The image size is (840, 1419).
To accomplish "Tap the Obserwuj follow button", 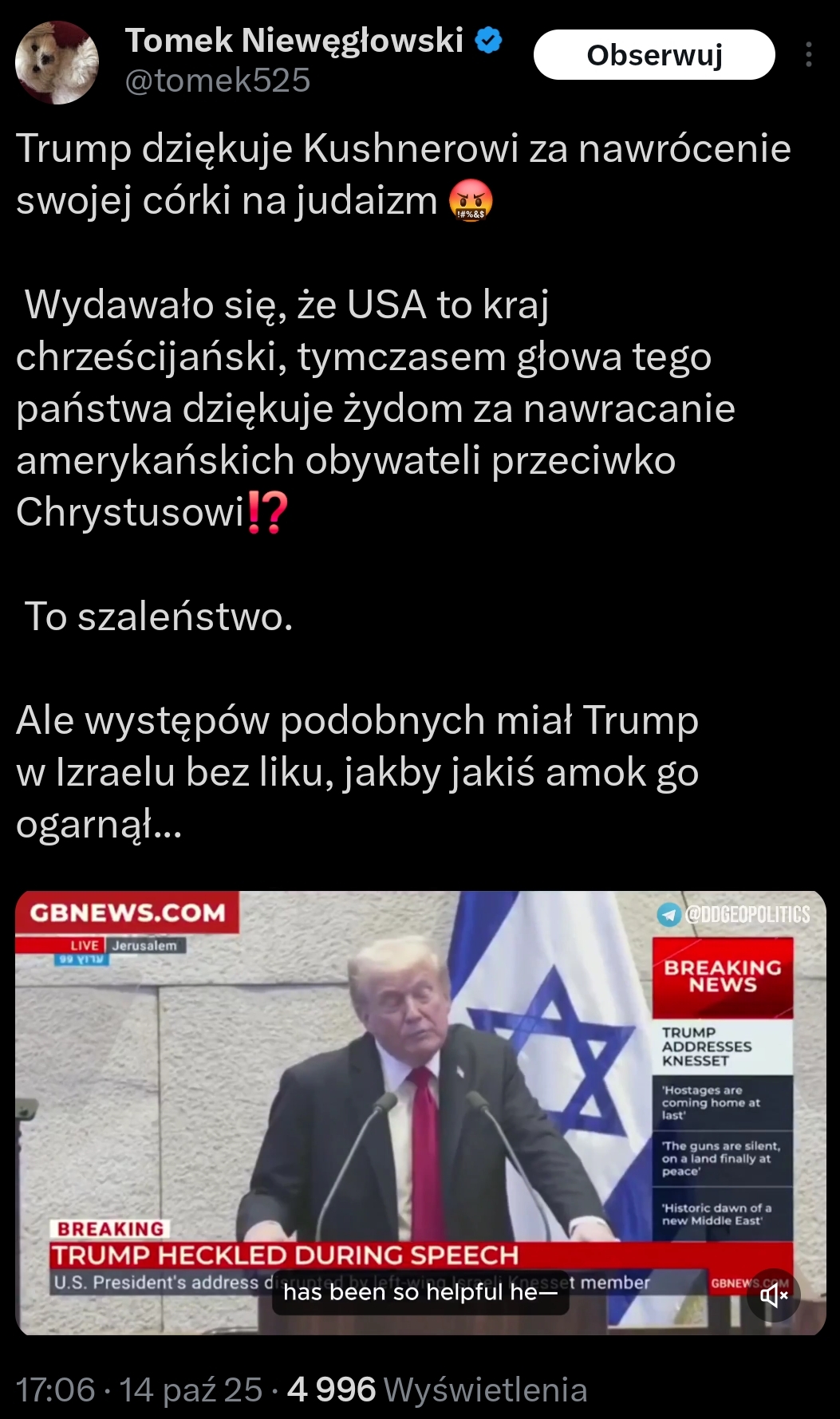I will coord(653,55).
